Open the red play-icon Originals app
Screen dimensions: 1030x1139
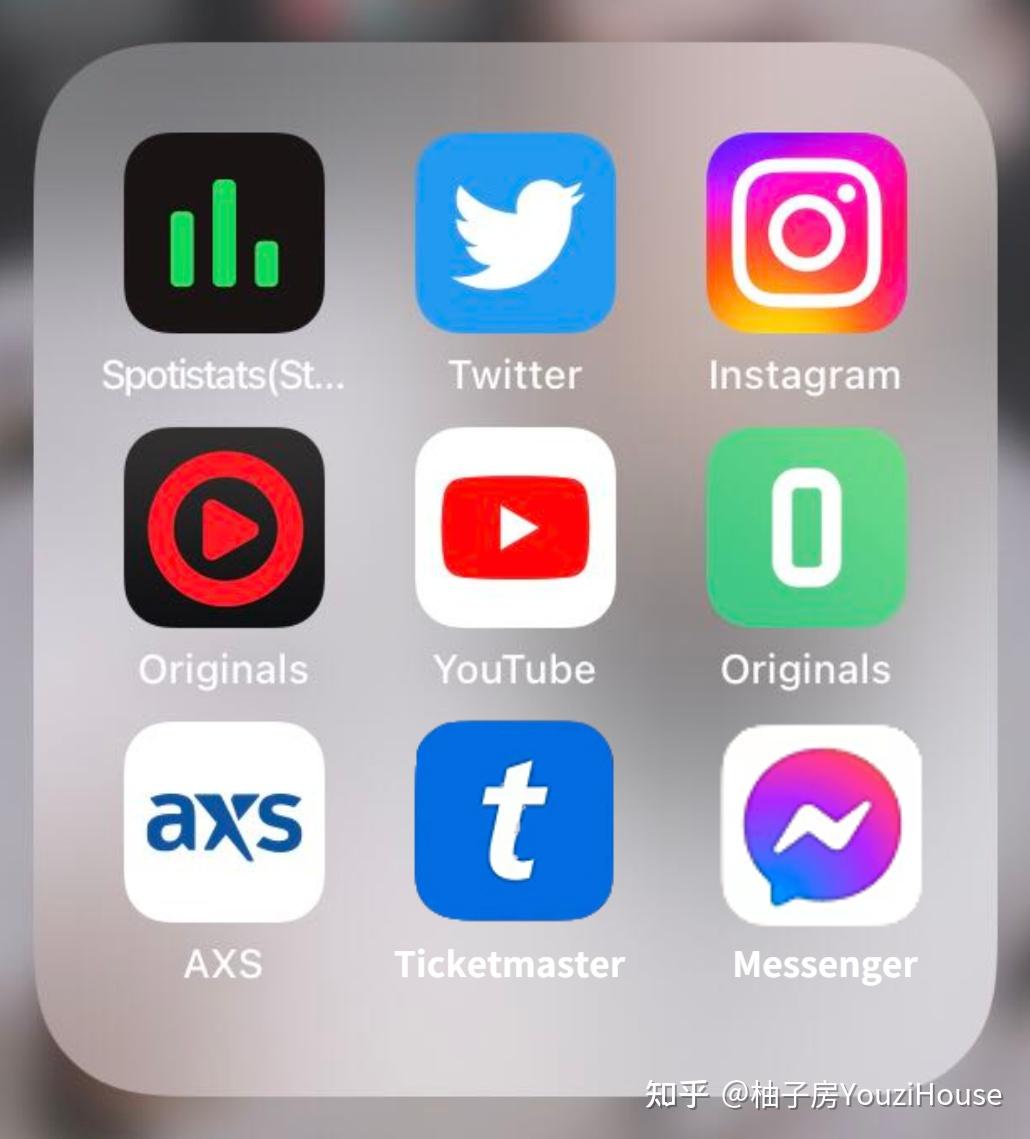point(224,527)
